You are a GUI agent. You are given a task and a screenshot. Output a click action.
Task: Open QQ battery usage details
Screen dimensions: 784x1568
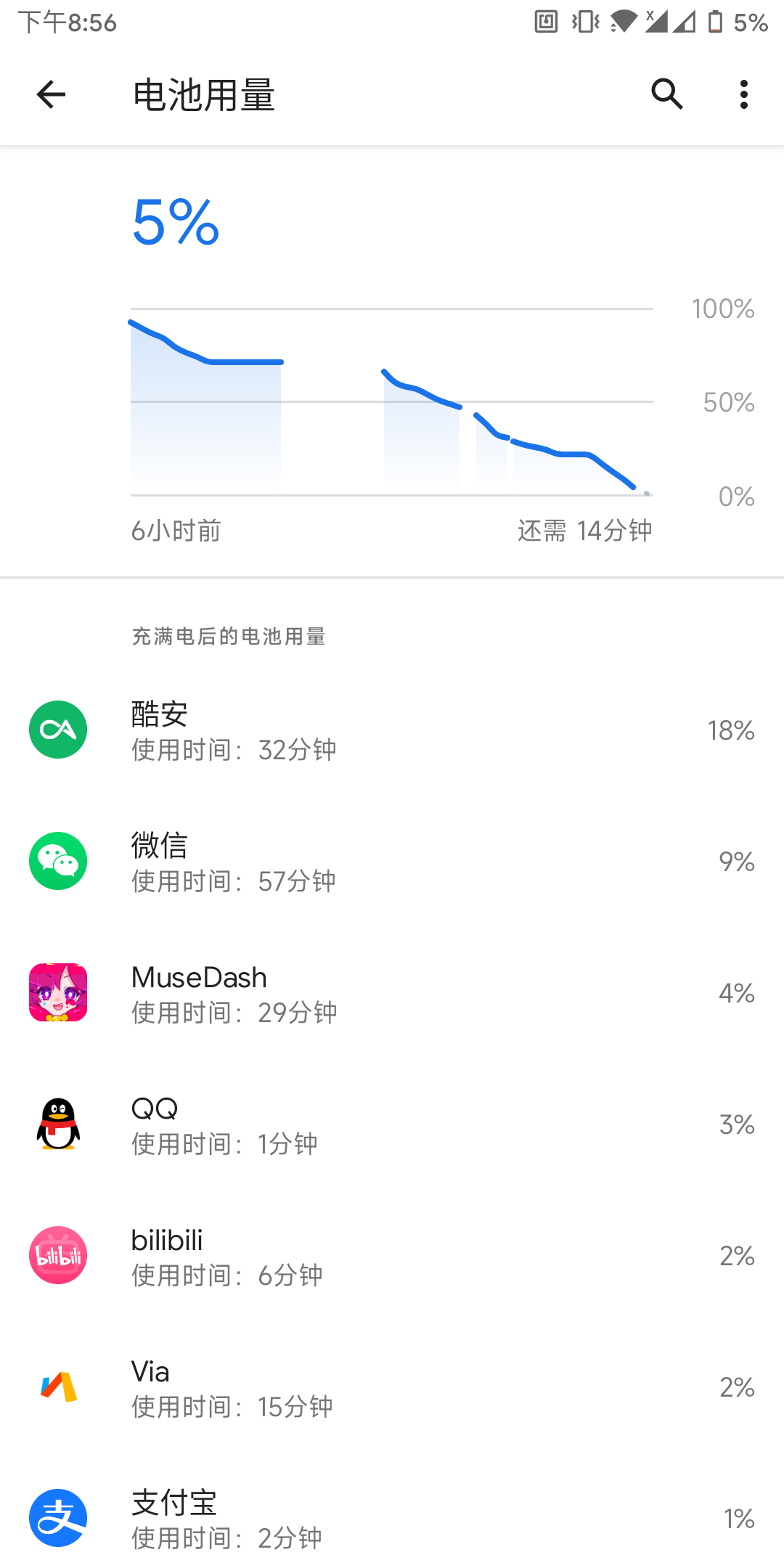coord(392,1124)
